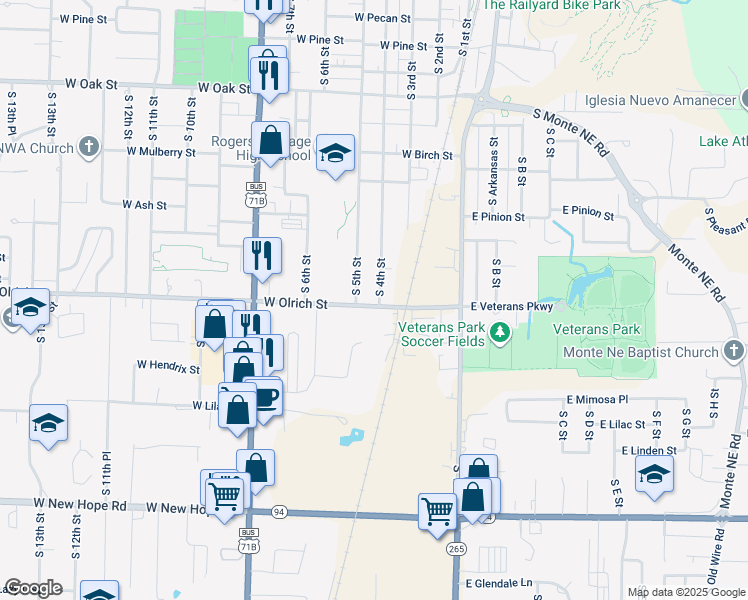
Task: Open the Google logo link
Action: pyautogui.click(x=33, y=588)
